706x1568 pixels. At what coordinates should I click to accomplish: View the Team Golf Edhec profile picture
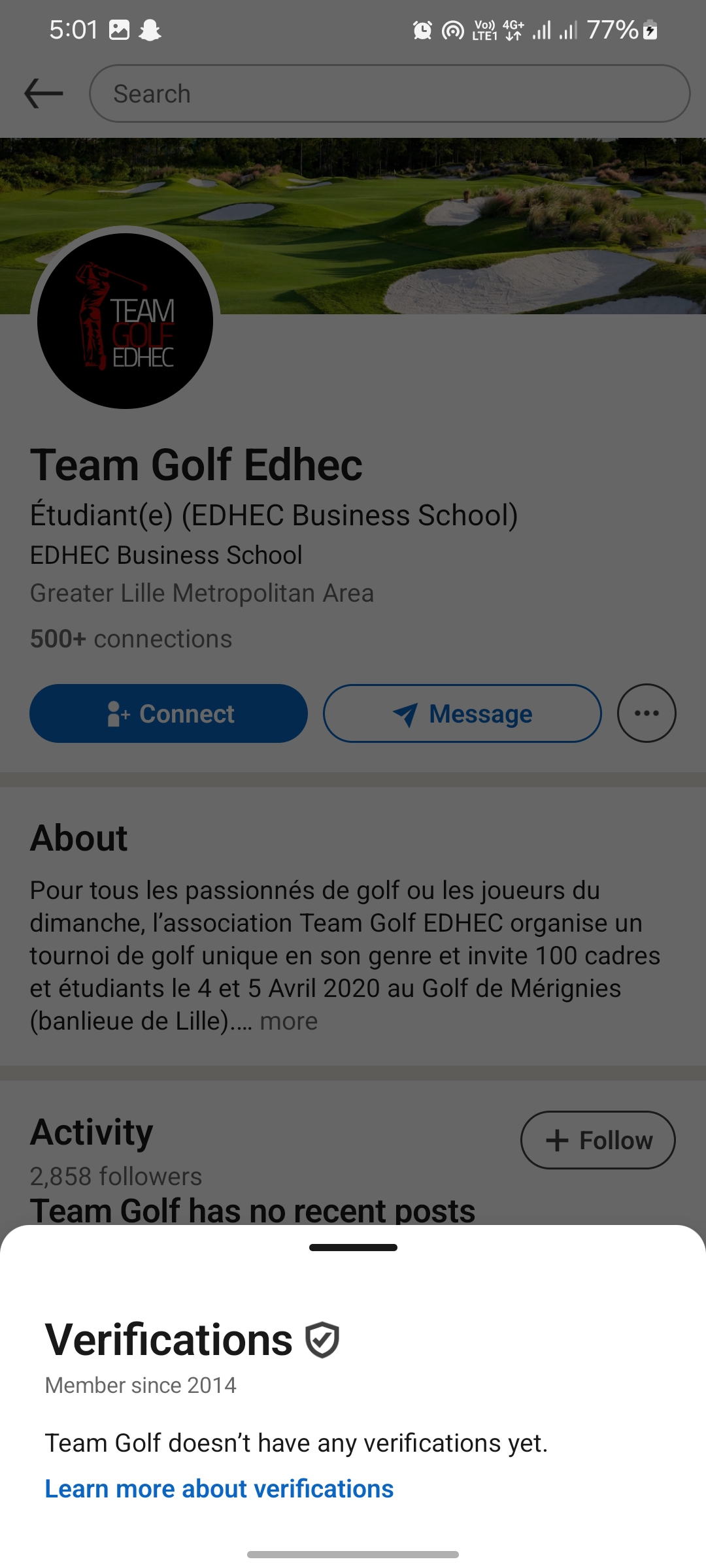point(126,321)
